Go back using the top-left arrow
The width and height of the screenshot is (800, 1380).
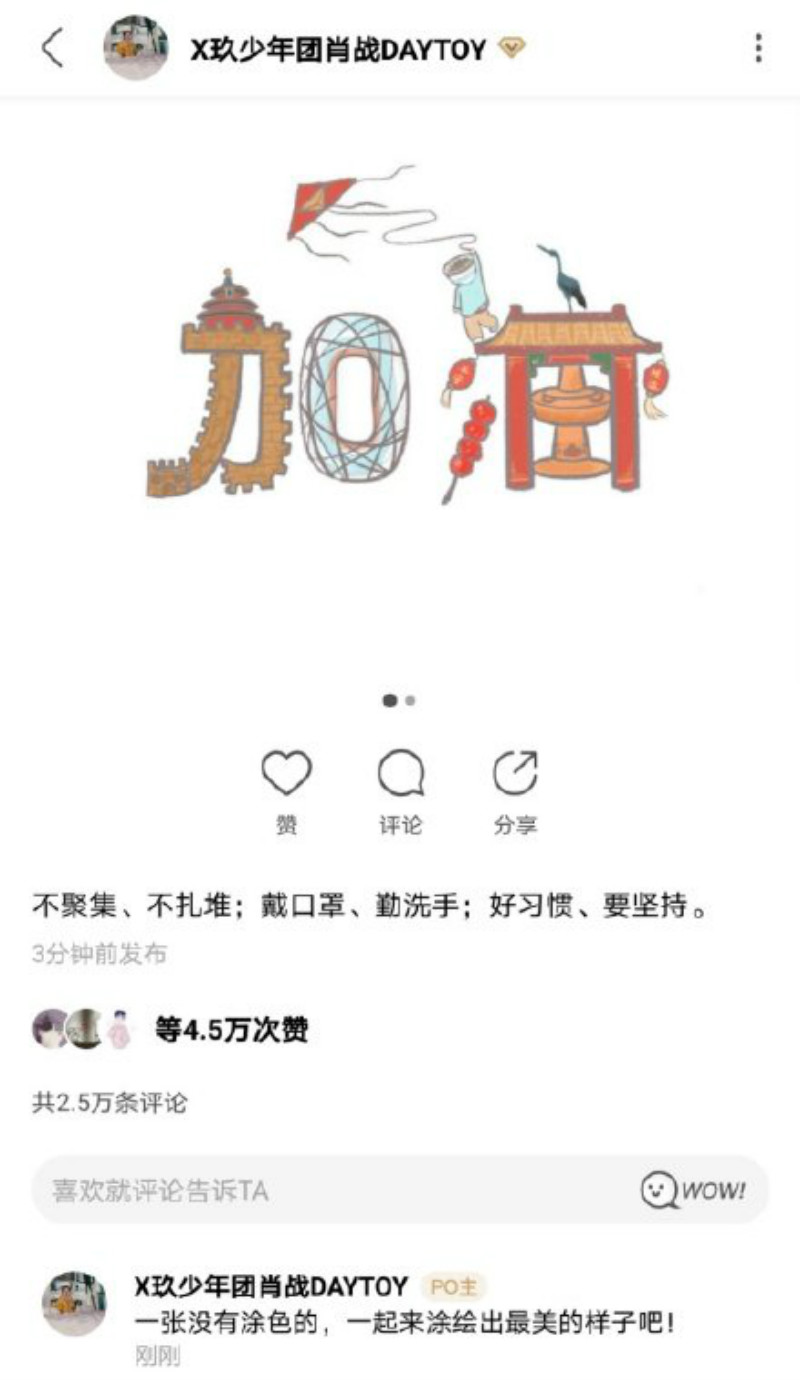(x=52, y=48)
